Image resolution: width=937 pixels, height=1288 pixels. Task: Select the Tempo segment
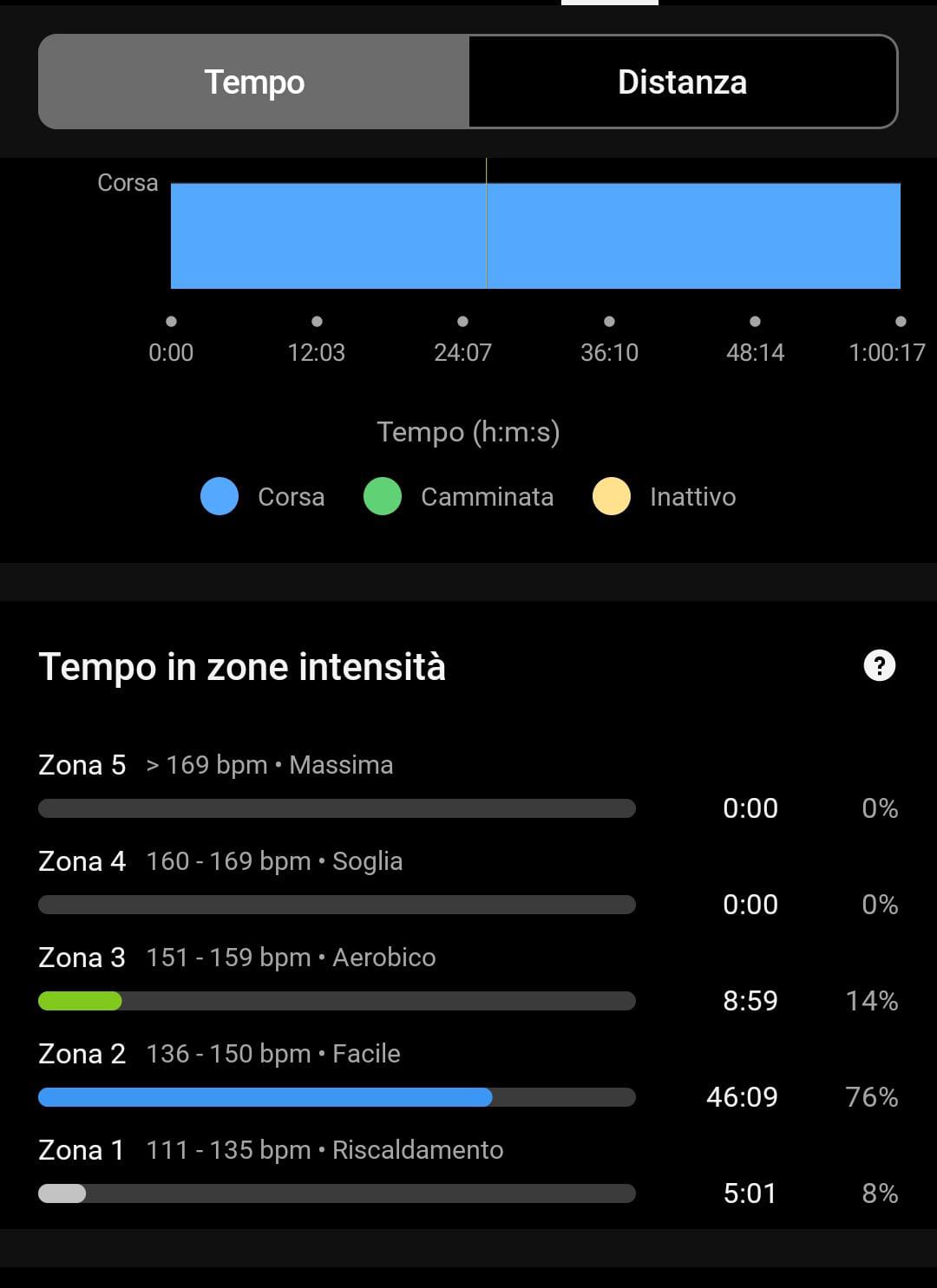click(254, 82)
